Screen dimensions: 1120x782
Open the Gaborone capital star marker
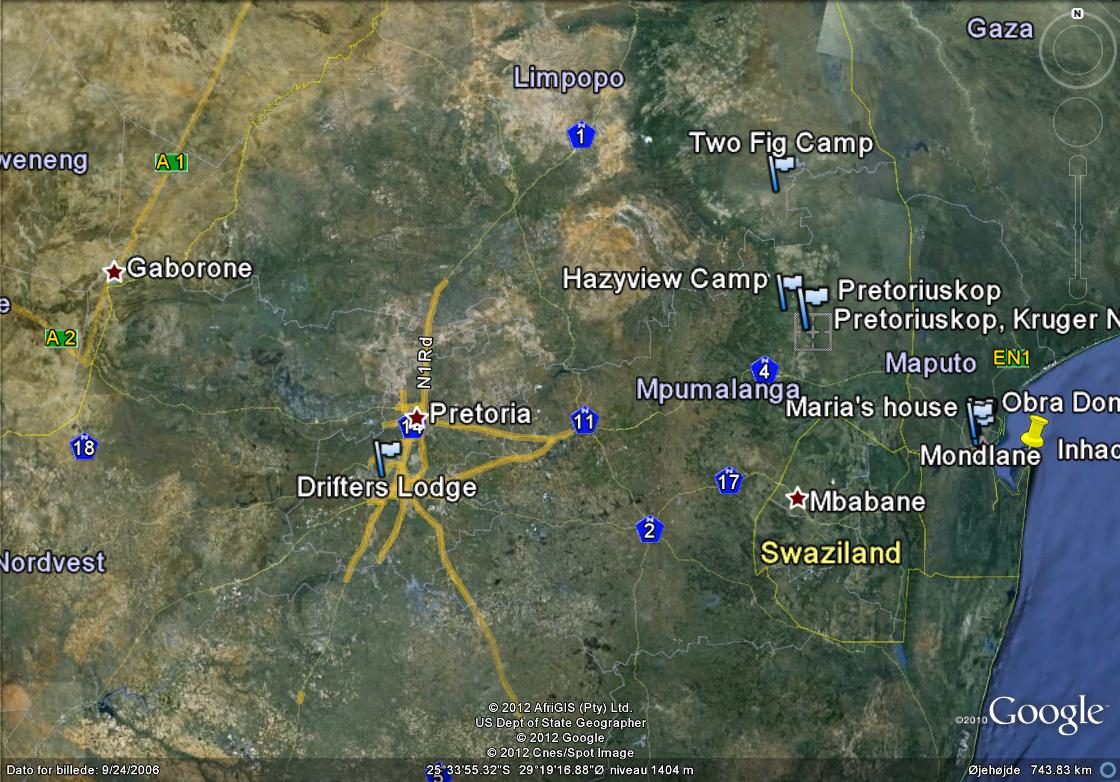(x=114, y=271)
